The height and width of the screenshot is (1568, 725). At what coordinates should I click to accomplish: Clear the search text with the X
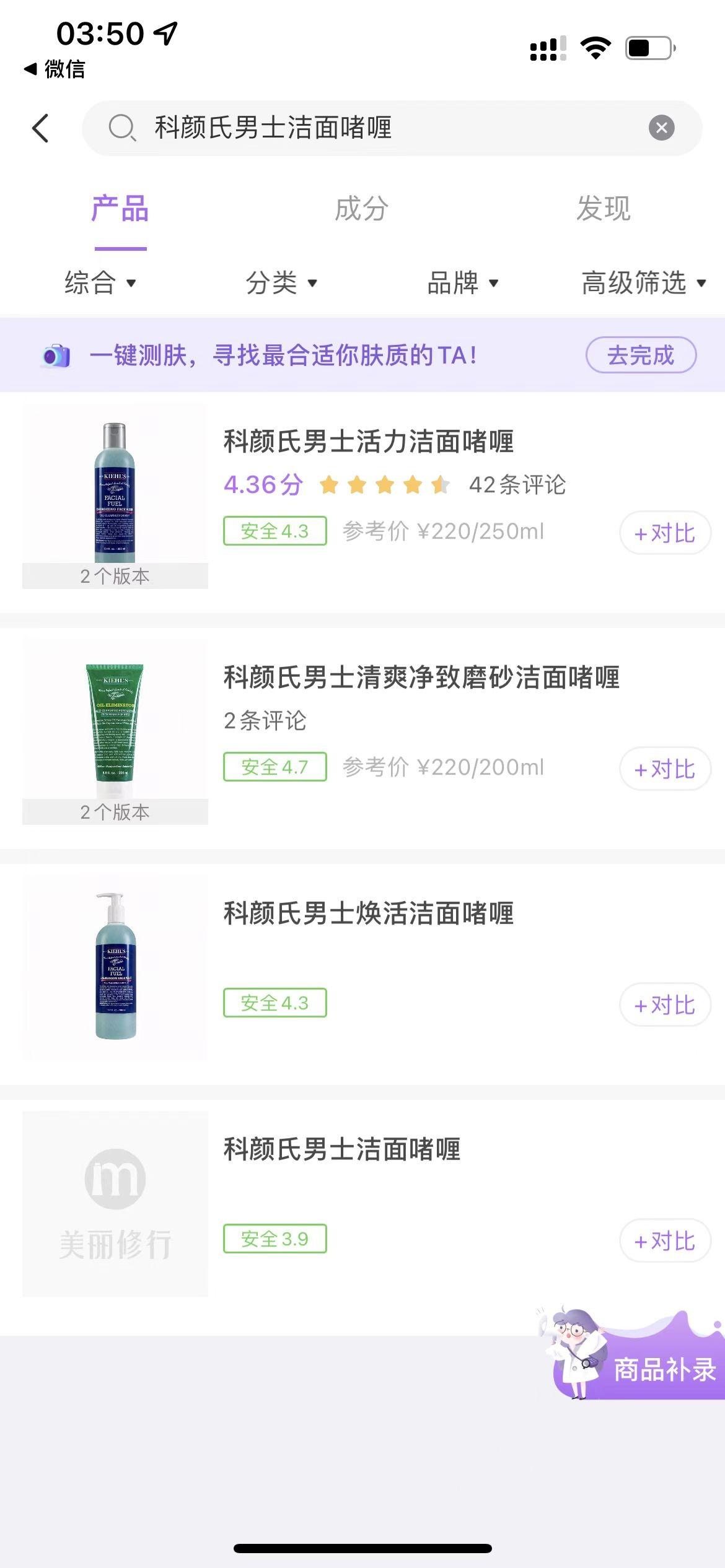click(661, 128)
